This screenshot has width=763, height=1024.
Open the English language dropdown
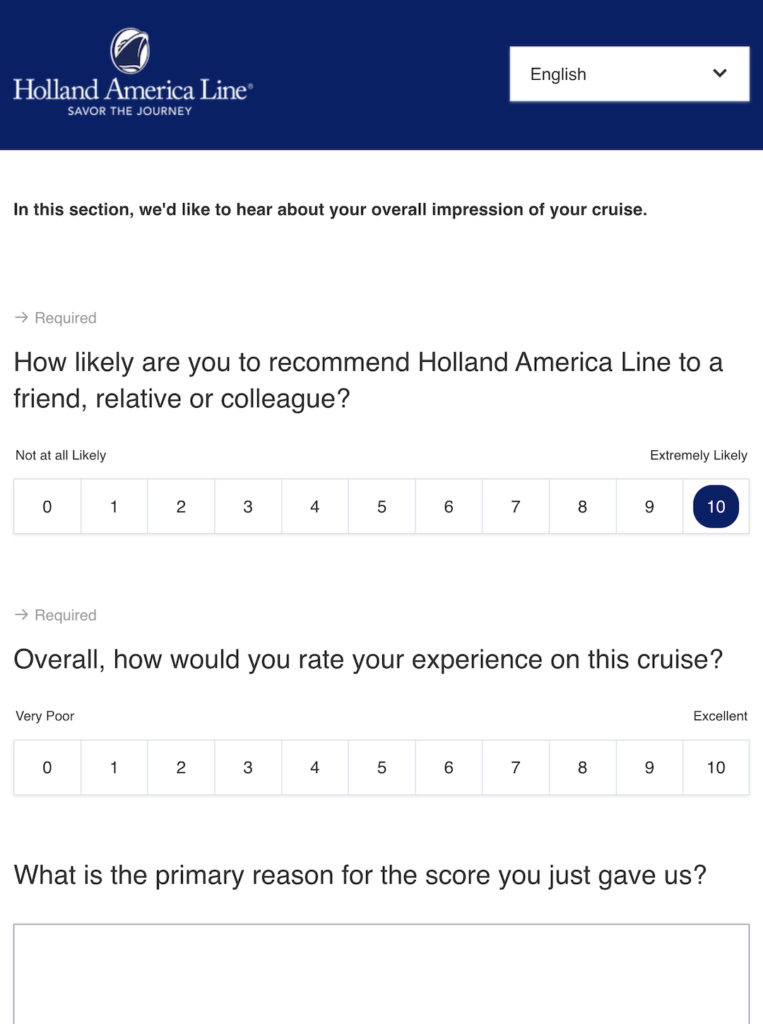629,74
